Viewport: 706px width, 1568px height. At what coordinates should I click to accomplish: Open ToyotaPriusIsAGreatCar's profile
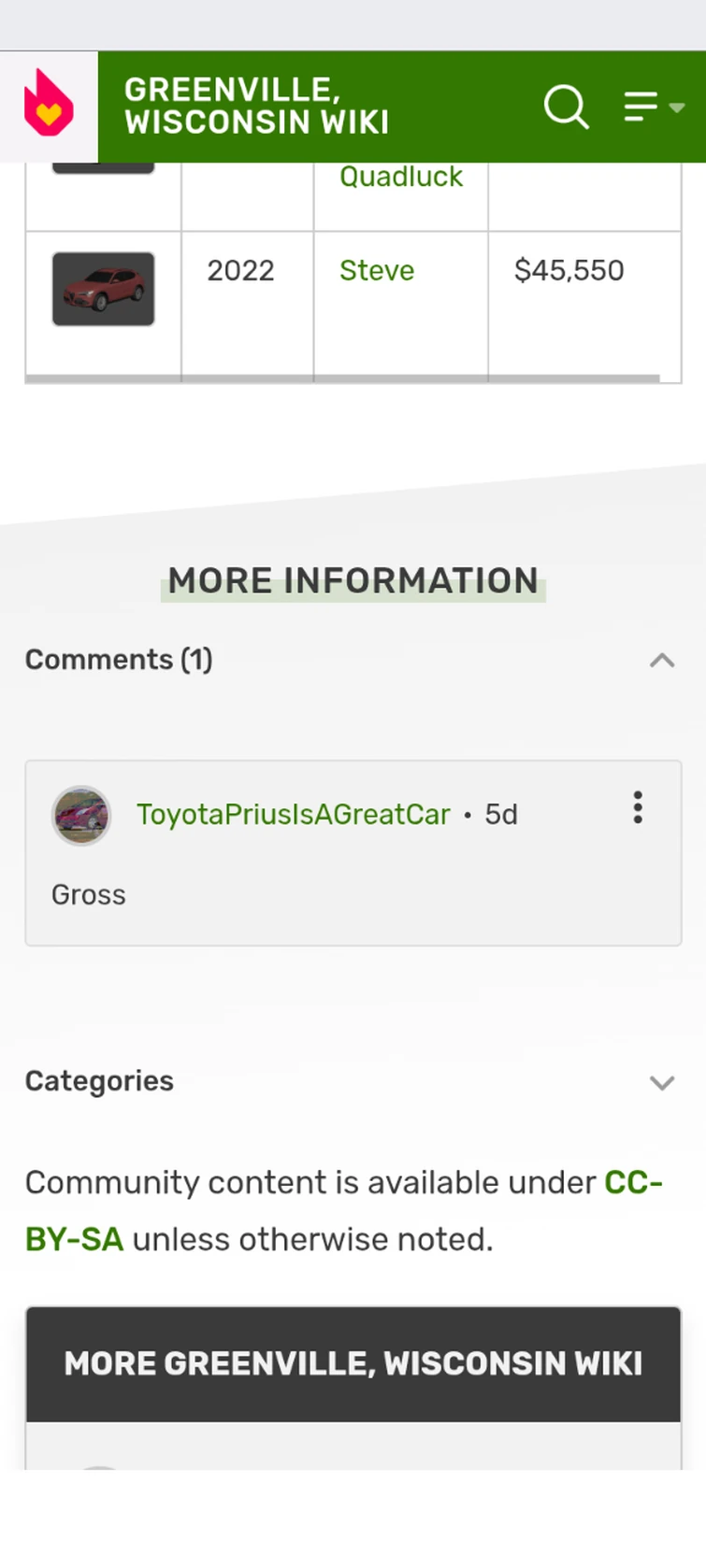tap(293, 815)
